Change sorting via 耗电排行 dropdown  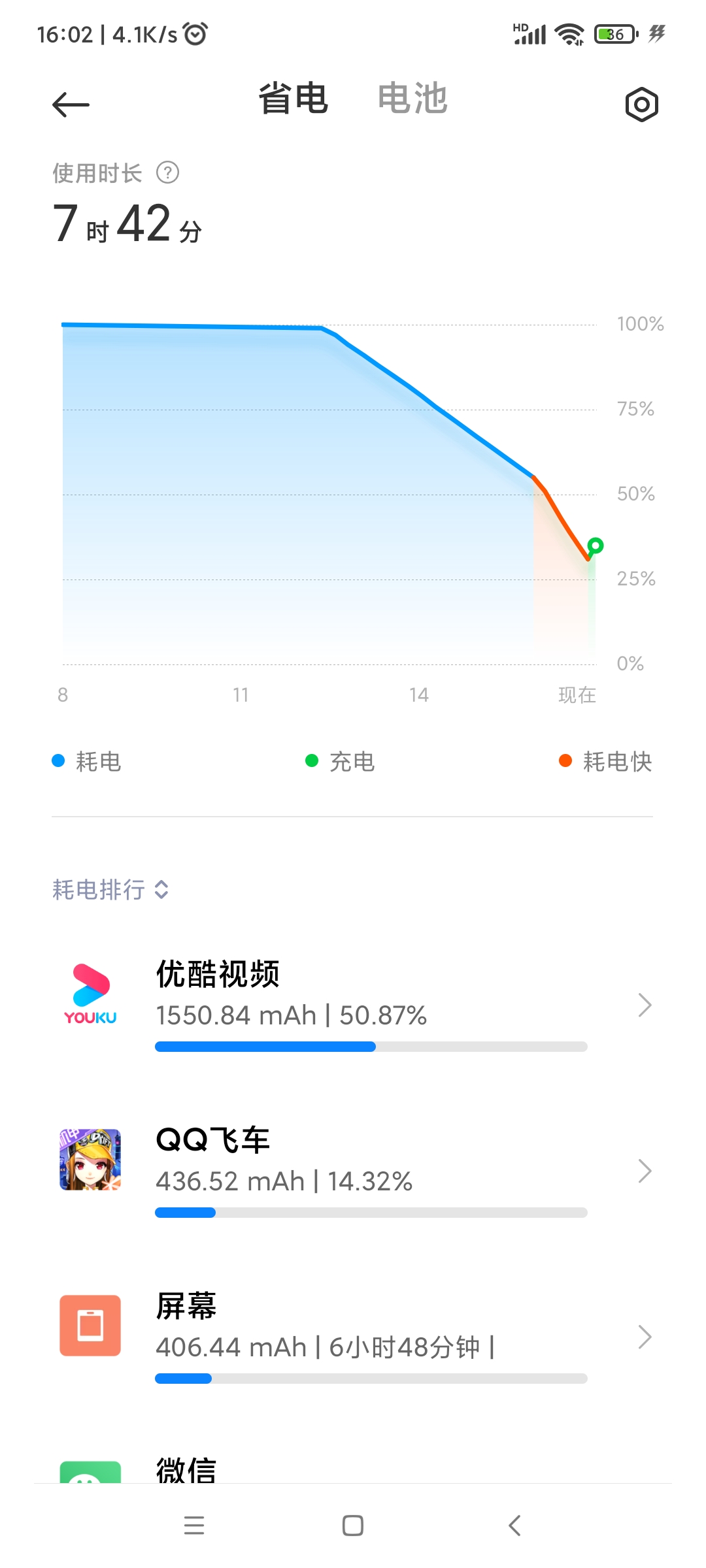pos(111,889)
